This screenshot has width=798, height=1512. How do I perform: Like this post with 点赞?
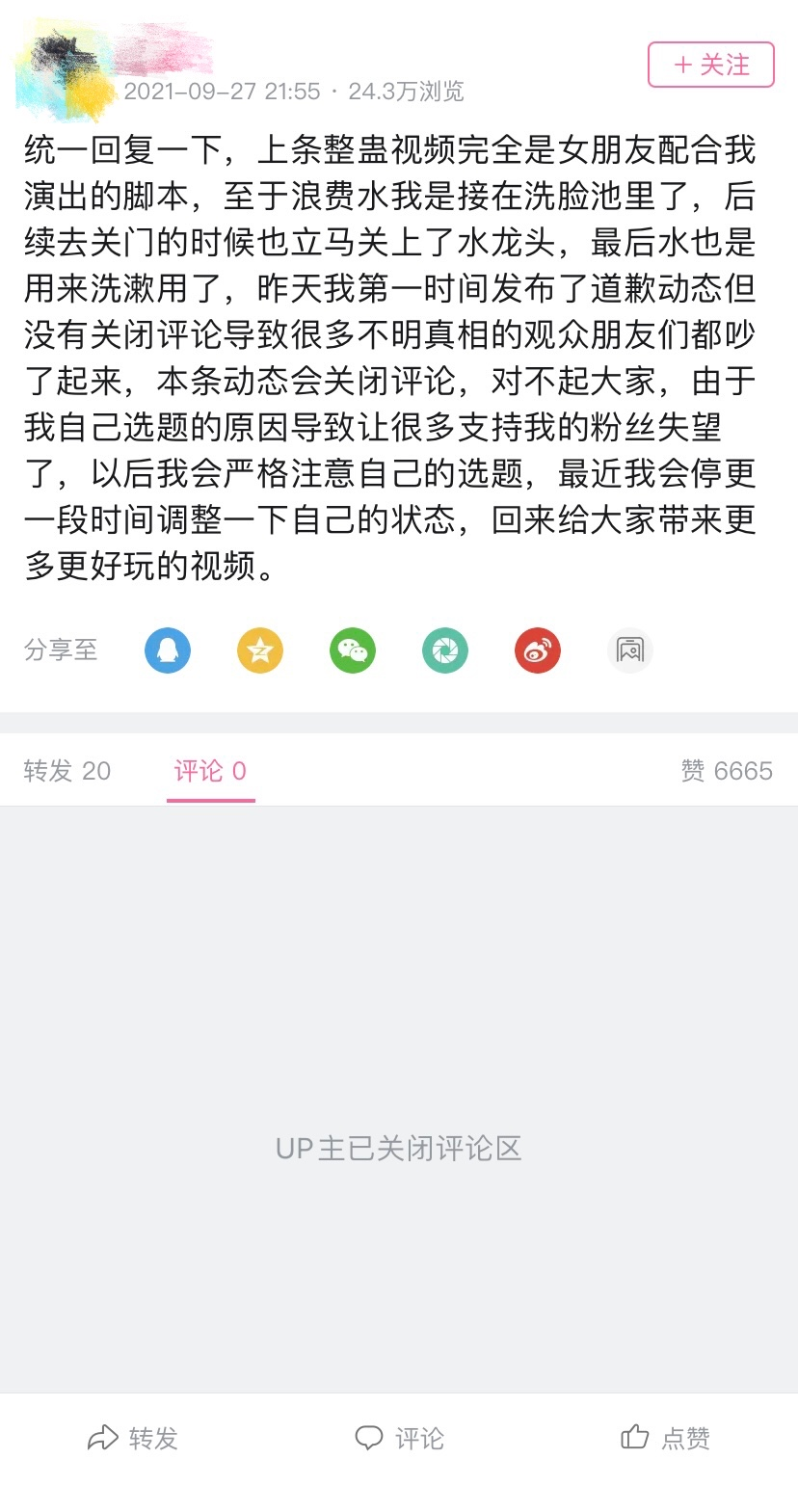point(665,1438)
